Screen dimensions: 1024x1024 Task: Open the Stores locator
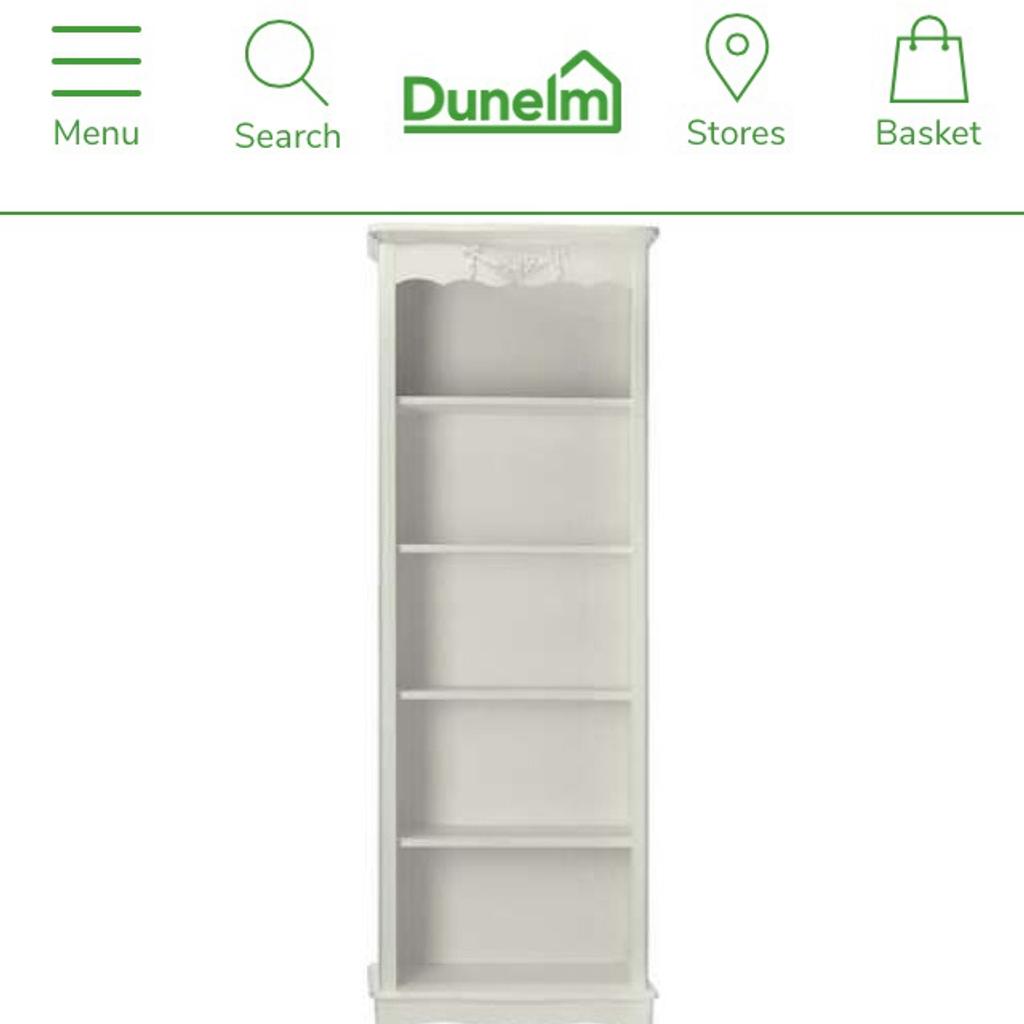click(x=736, y=84)
